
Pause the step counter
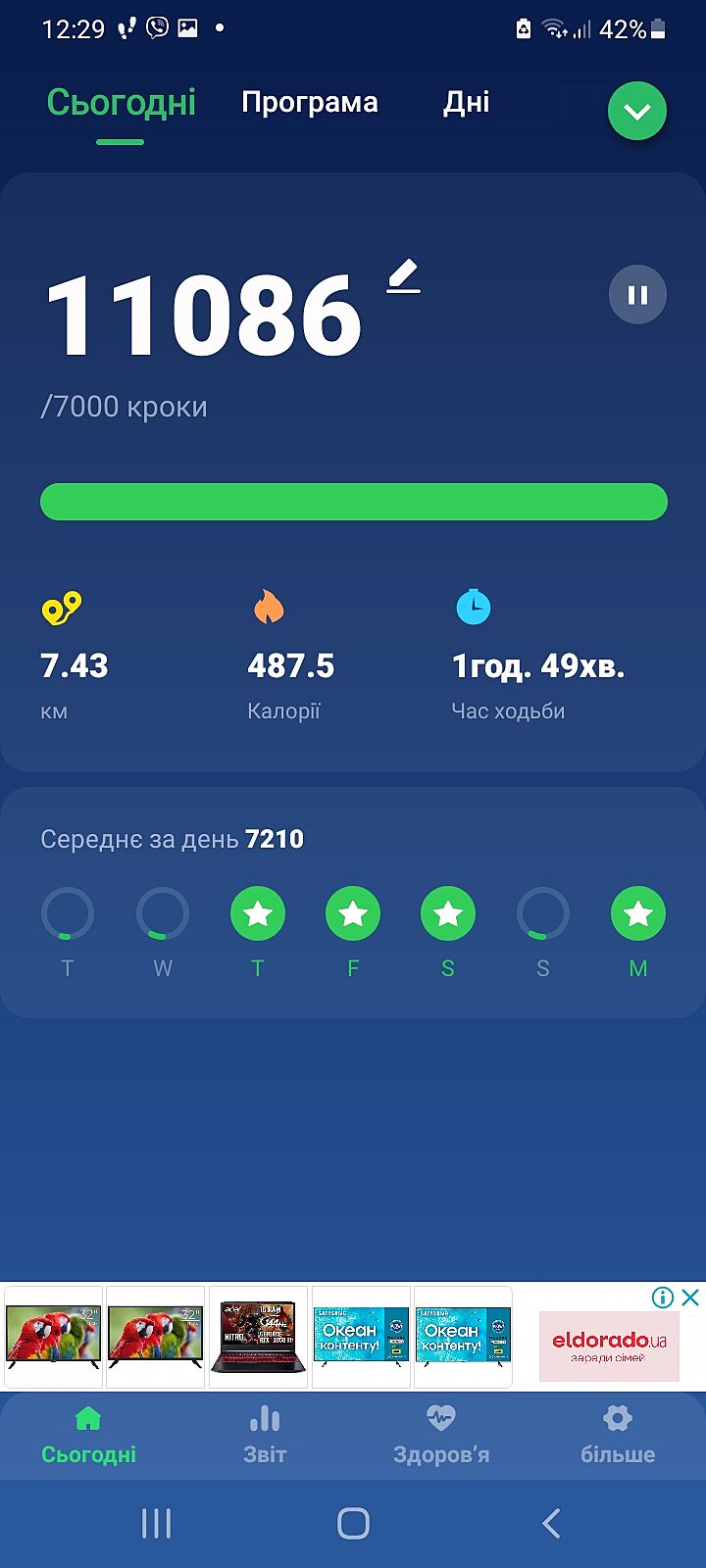click(x=637, y=295)
